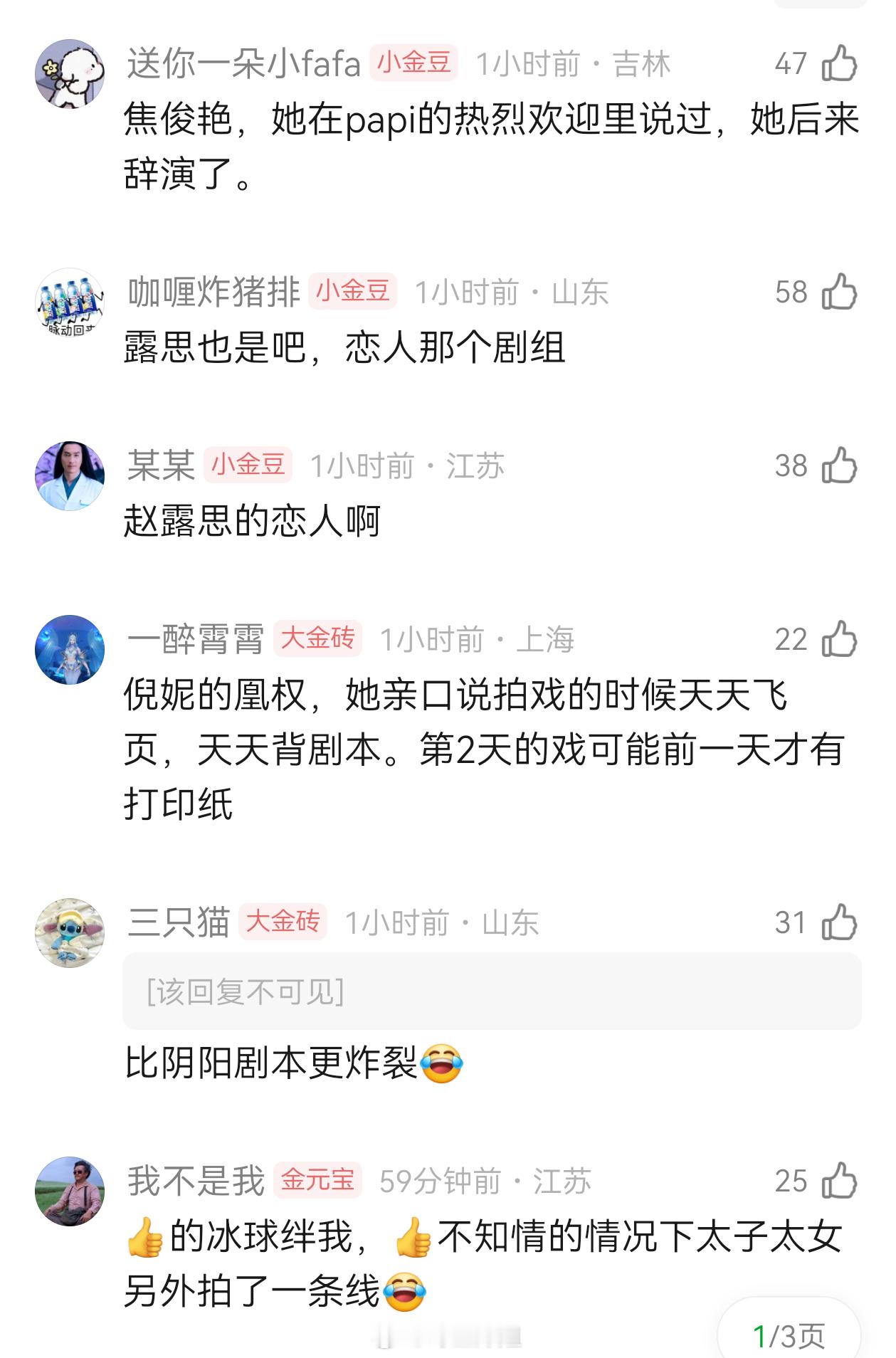Click the 大金砖 badge beside 三只猫

click(284, 923)
